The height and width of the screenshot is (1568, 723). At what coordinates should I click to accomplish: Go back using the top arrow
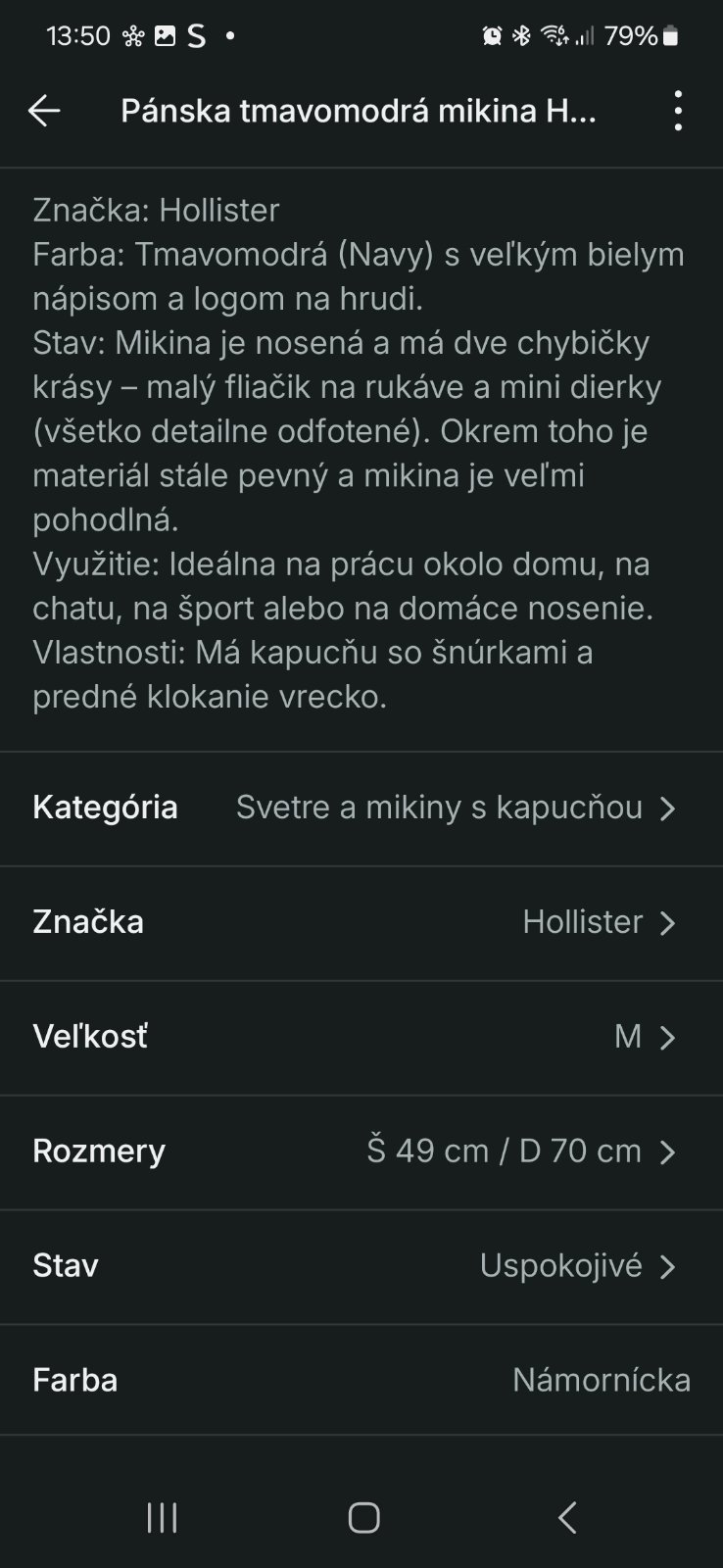pos(44,112)
